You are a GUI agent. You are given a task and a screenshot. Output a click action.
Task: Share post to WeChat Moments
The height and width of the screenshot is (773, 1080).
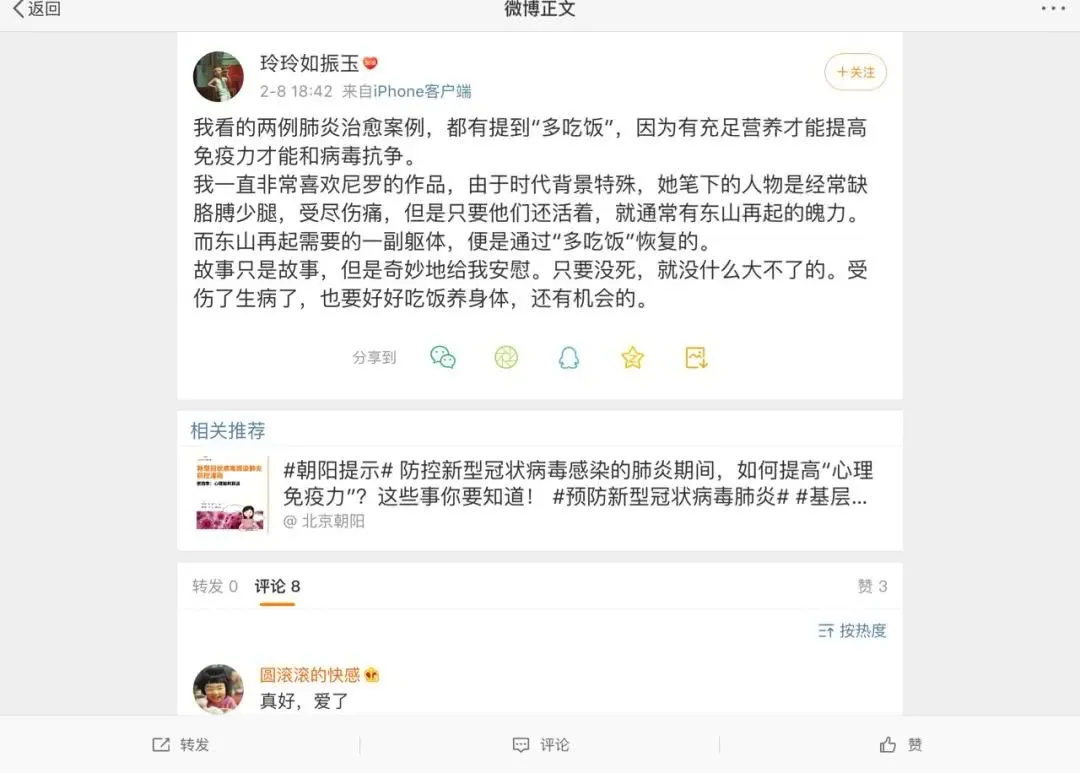(506, 357)
